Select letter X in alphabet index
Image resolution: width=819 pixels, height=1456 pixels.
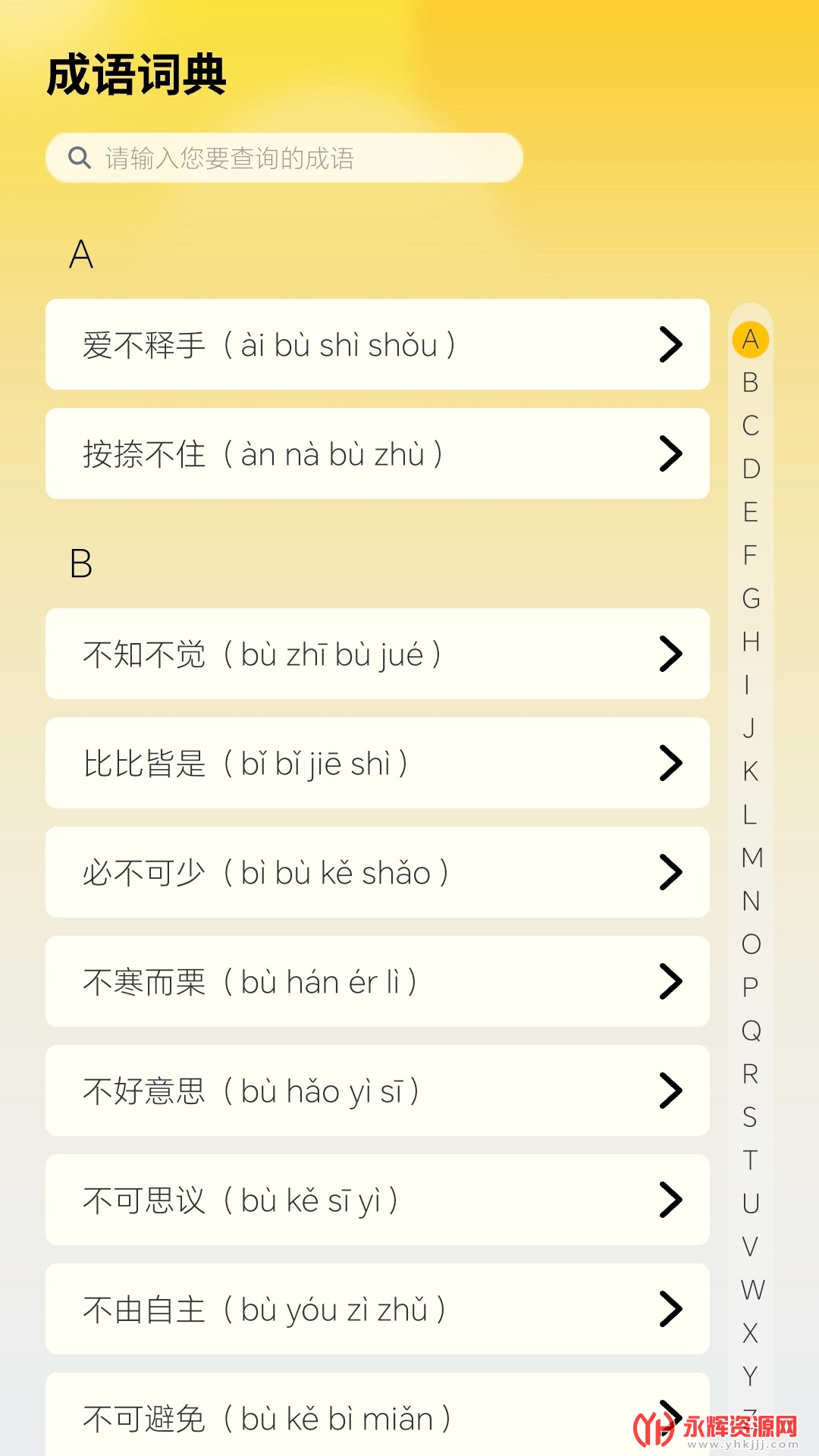coord(750,1333)
